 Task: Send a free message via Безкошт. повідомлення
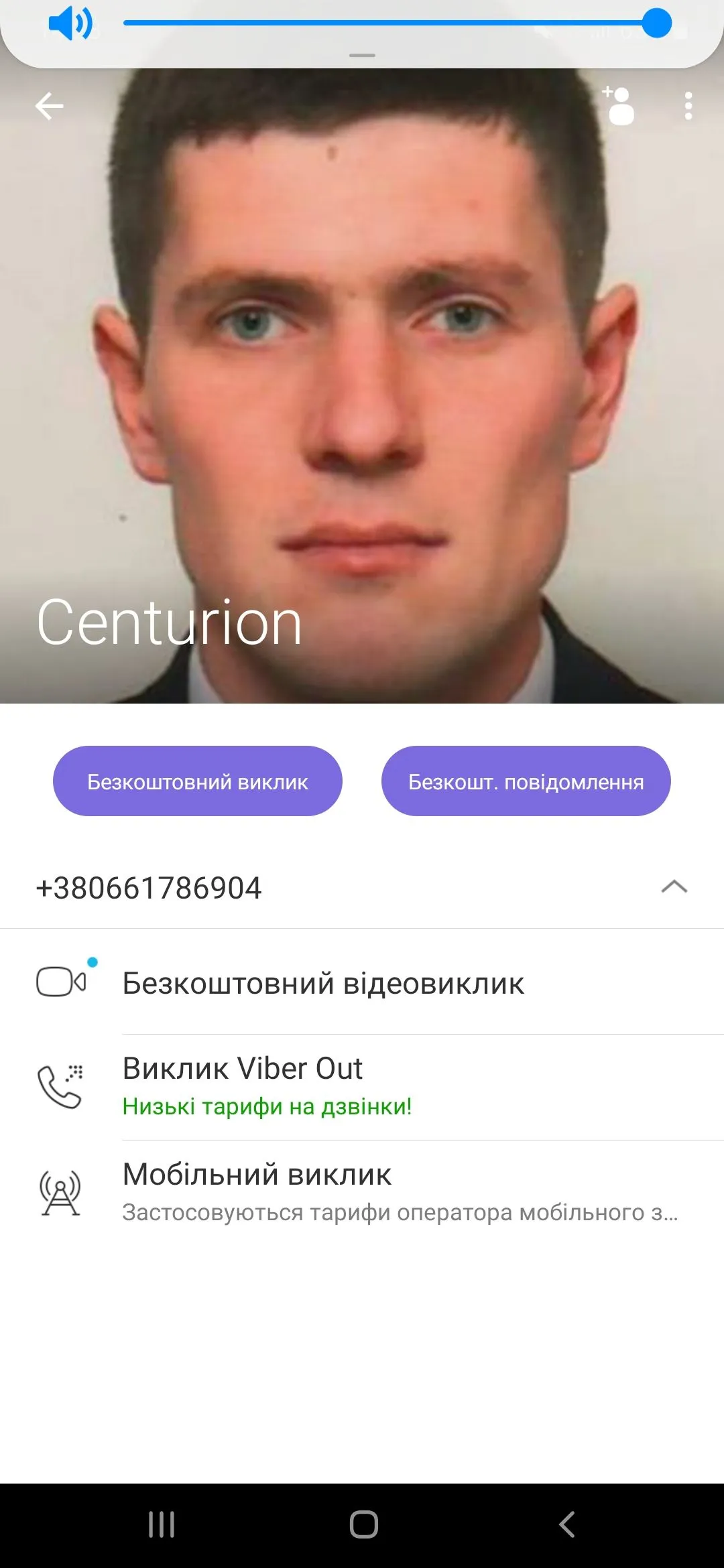(526, 781)
